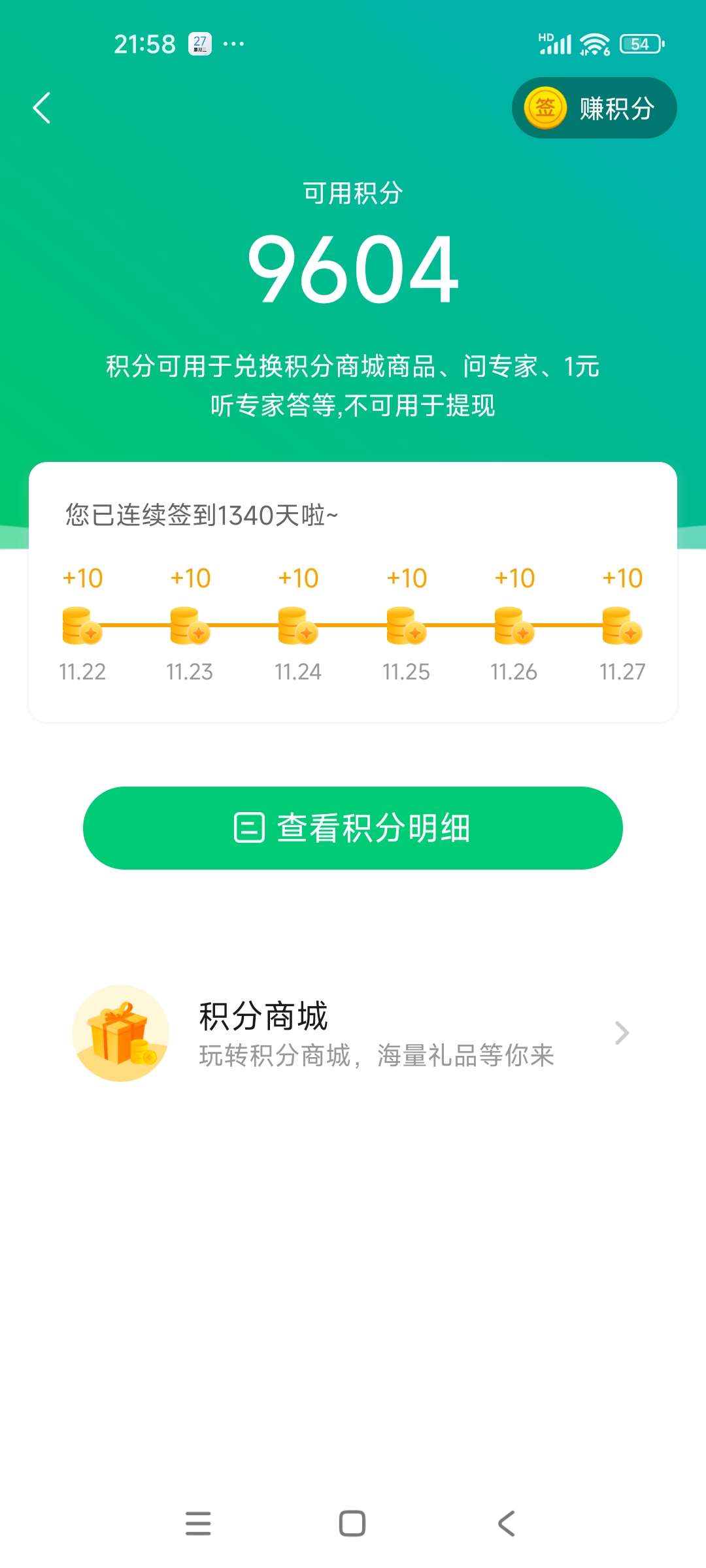Screen dimensions: 706x1568
Task: Tap the list icon inside 查看积分明细 button
Action: pyautogui.click(x=250, y=827)
